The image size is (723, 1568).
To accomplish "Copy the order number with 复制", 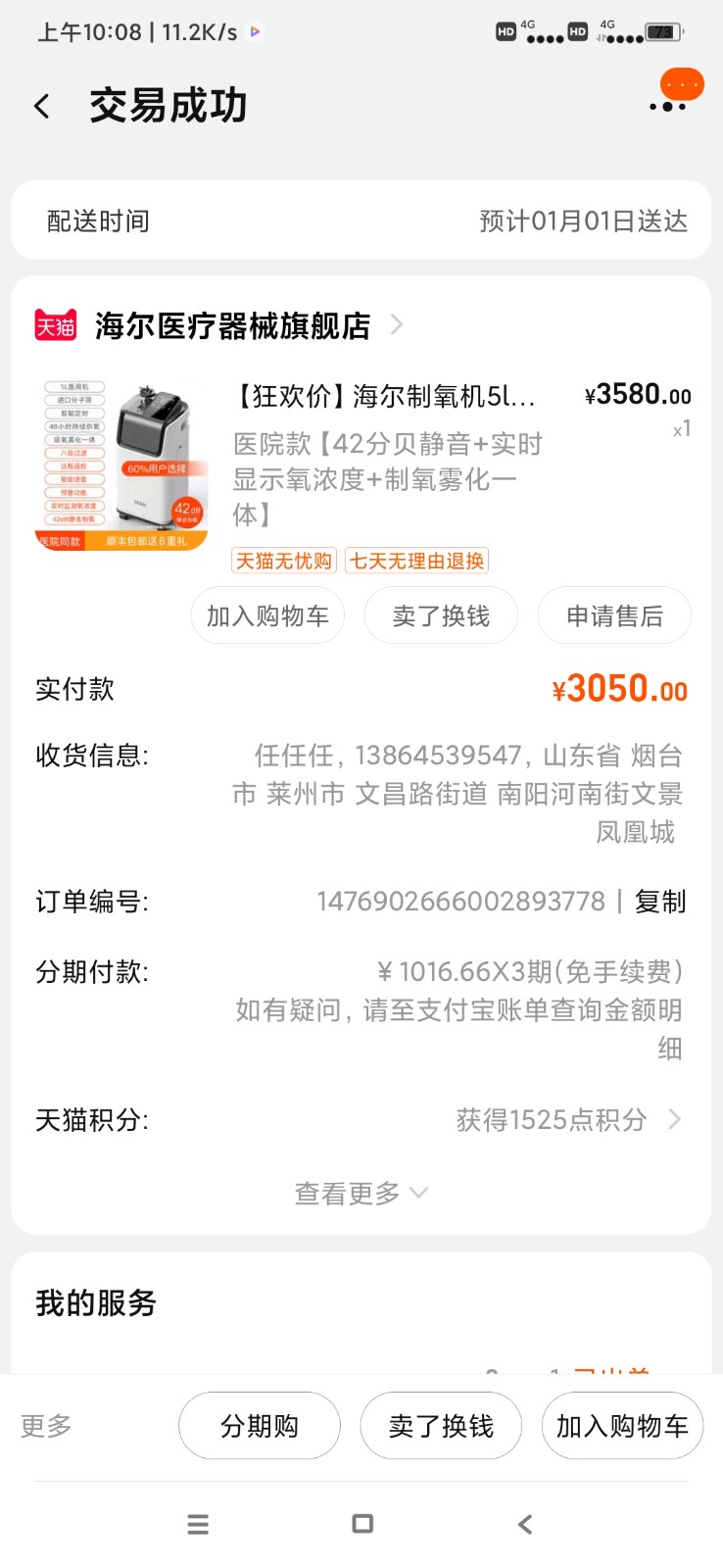I will tap(659, 902).
